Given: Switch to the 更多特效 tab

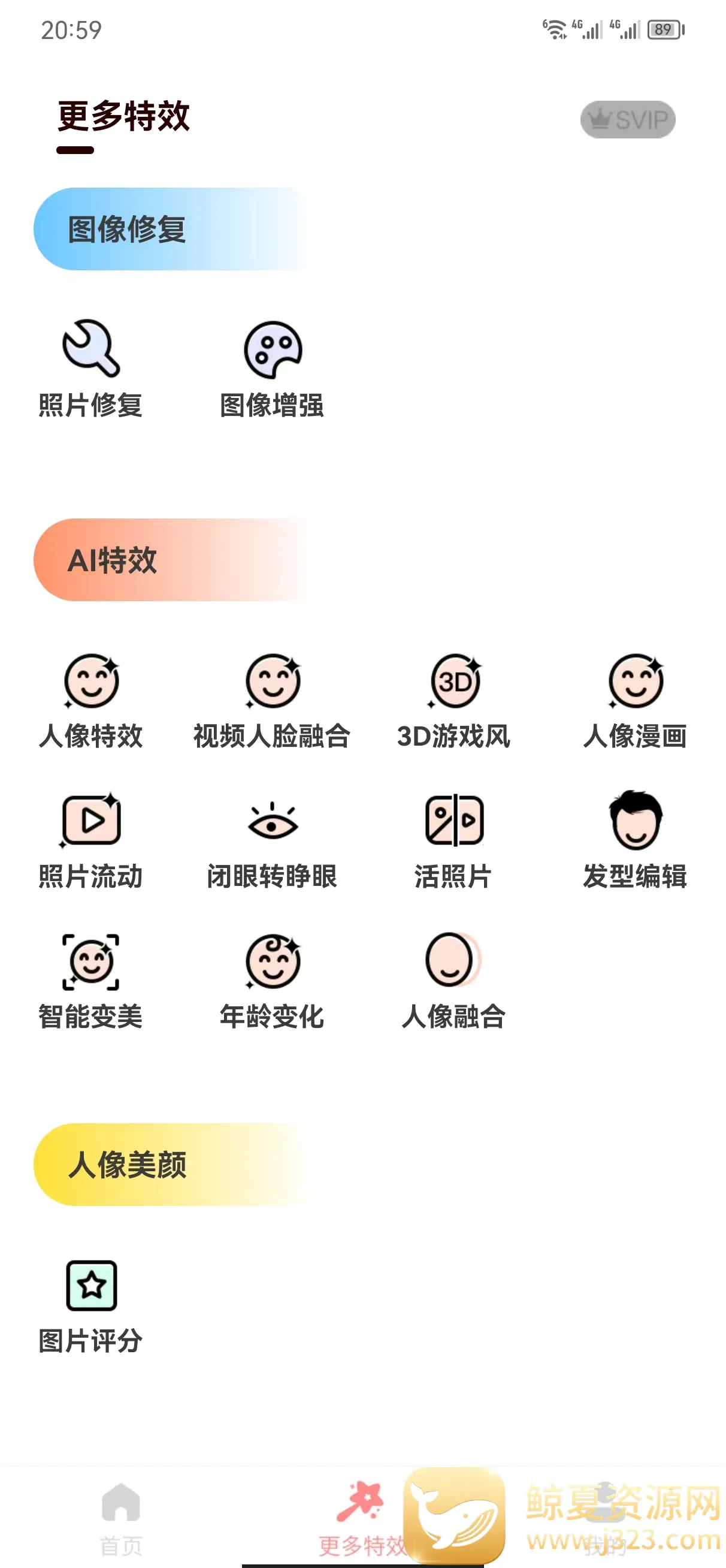Looking at the screenshot, I should [x=361, y=1517].
